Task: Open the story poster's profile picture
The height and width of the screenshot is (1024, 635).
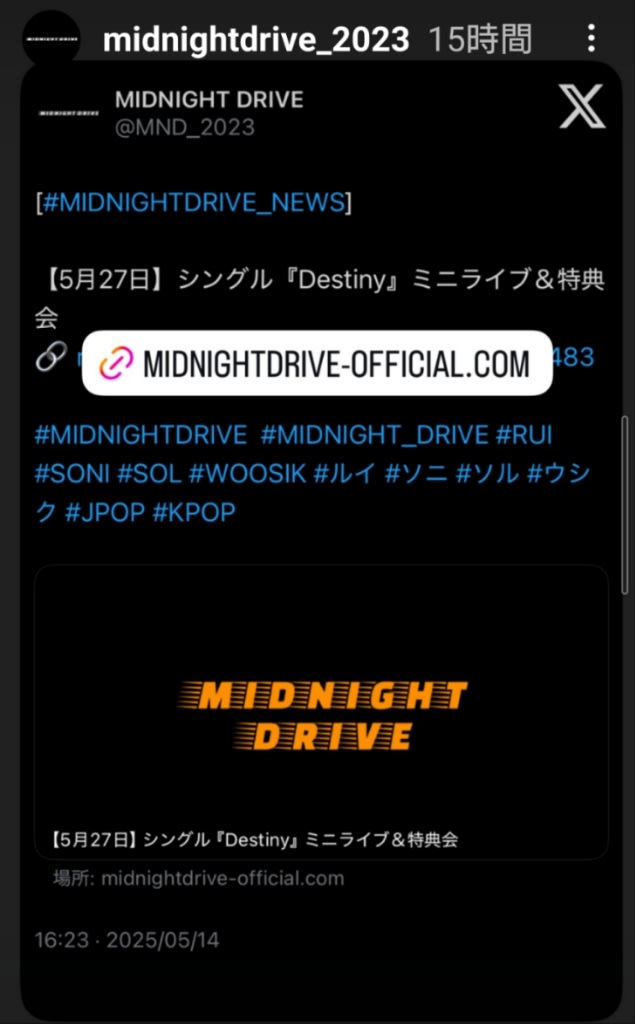Action: click(x=50, y=40)
